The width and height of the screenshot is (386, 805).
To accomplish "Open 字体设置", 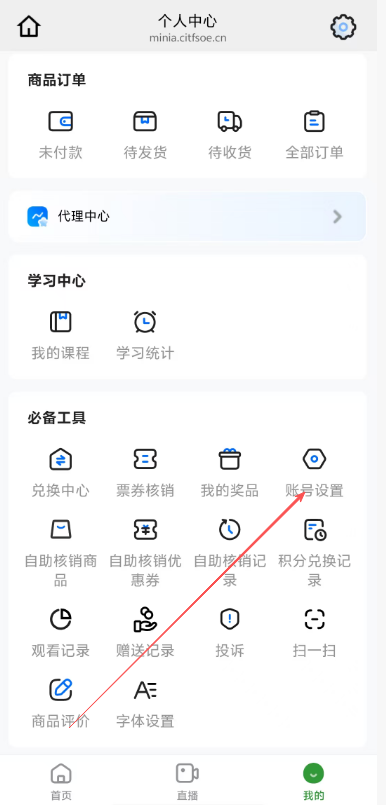I will [145, 704].
